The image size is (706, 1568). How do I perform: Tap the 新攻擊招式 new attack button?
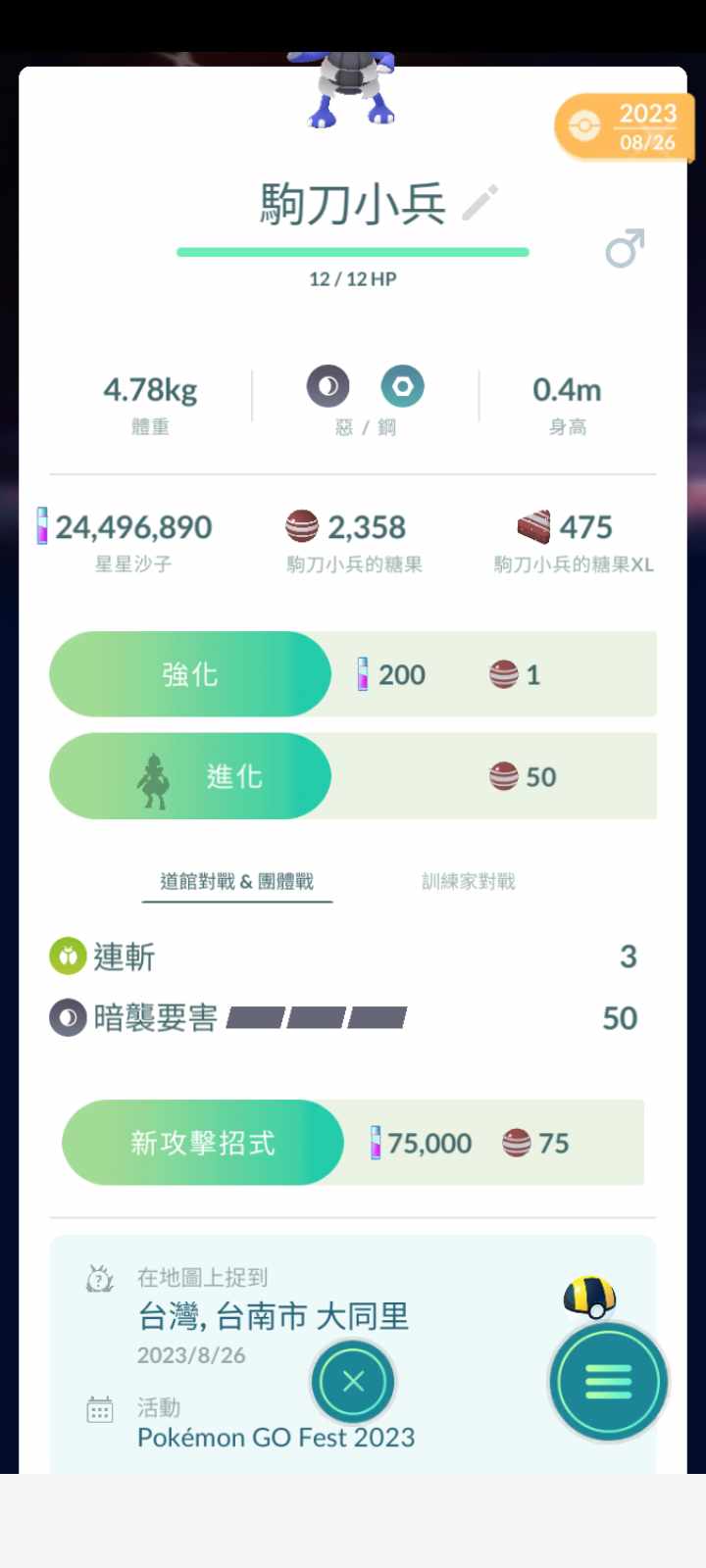tap(203, 1143)
